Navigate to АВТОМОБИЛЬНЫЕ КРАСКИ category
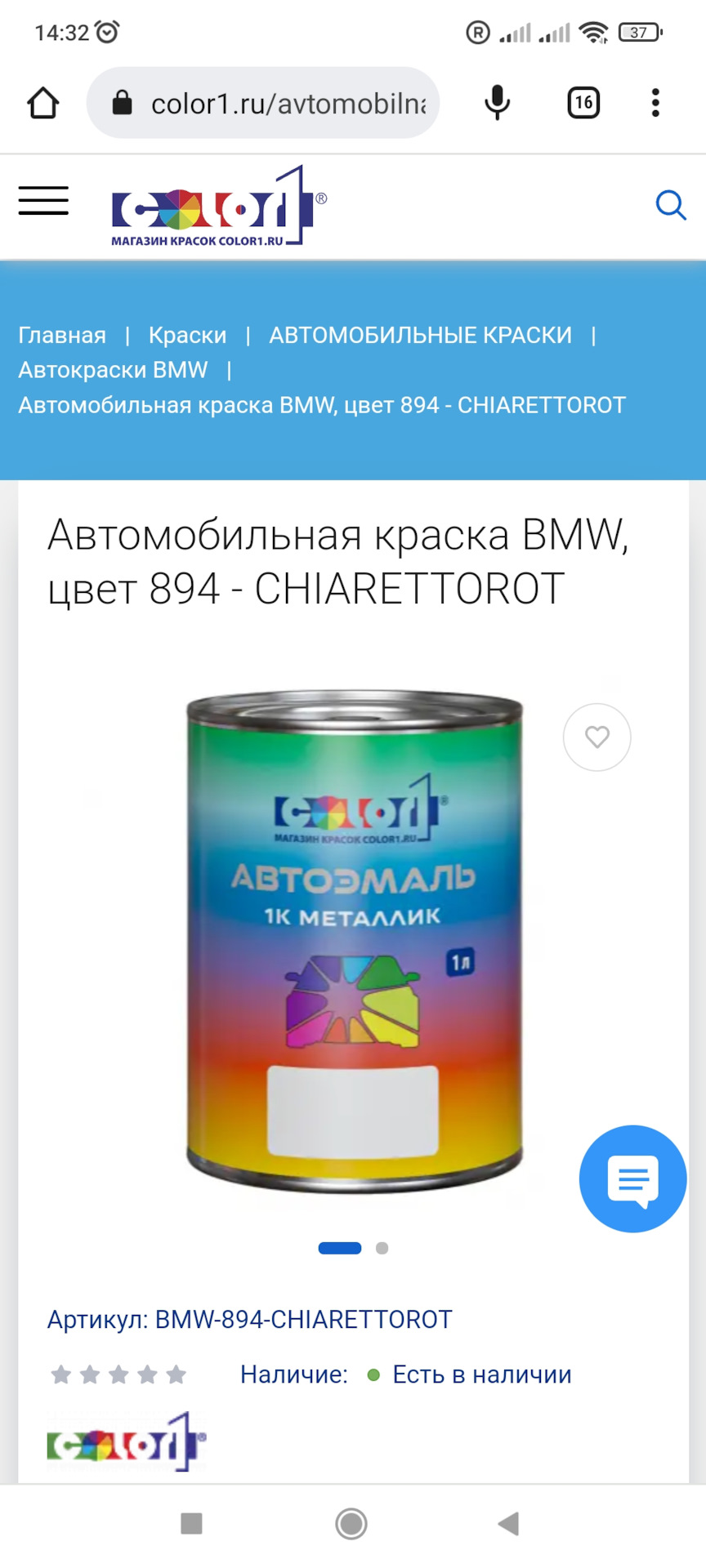This screenshot has height=1568, width=706. tap(420, 336)
